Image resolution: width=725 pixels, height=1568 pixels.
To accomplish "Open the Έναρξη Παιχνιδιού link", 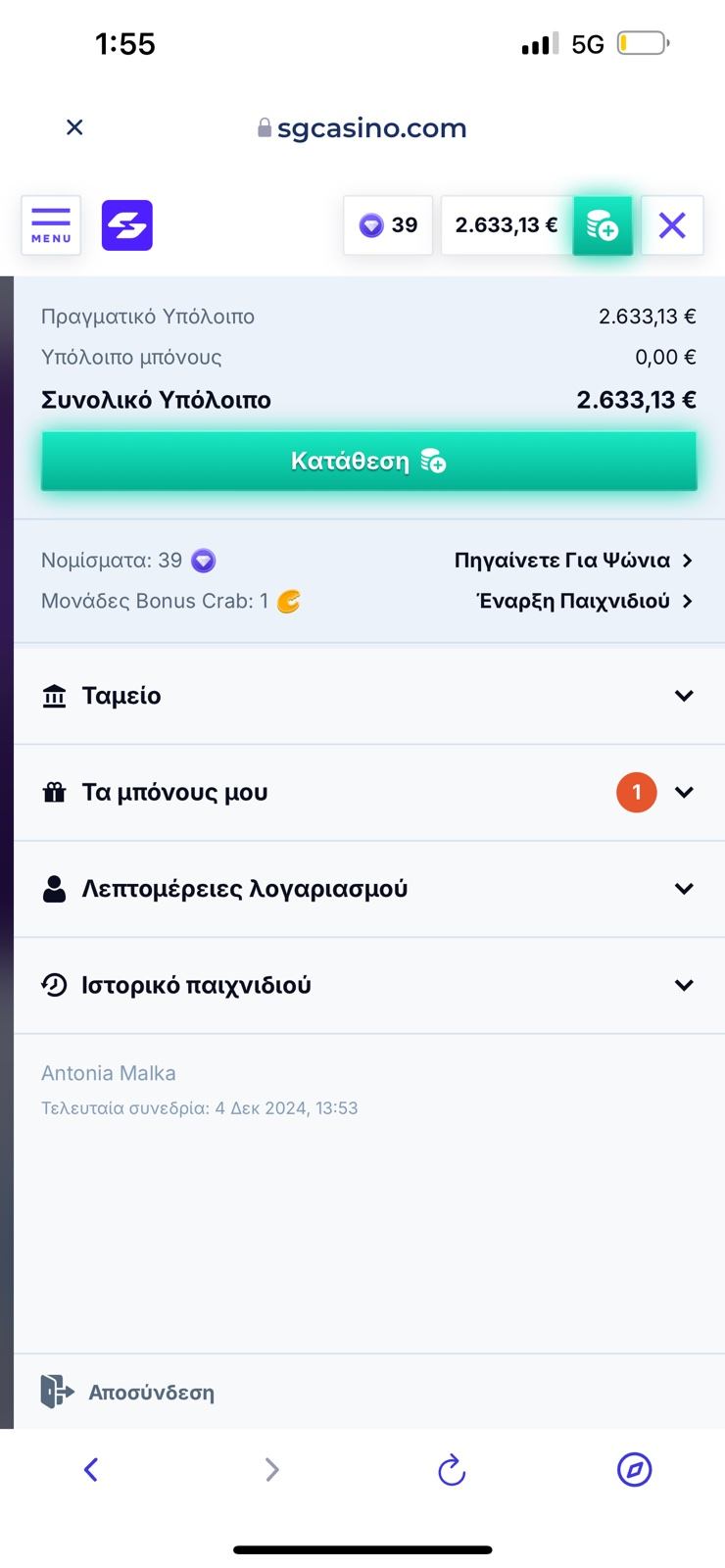I will click(x=584, y=601).
